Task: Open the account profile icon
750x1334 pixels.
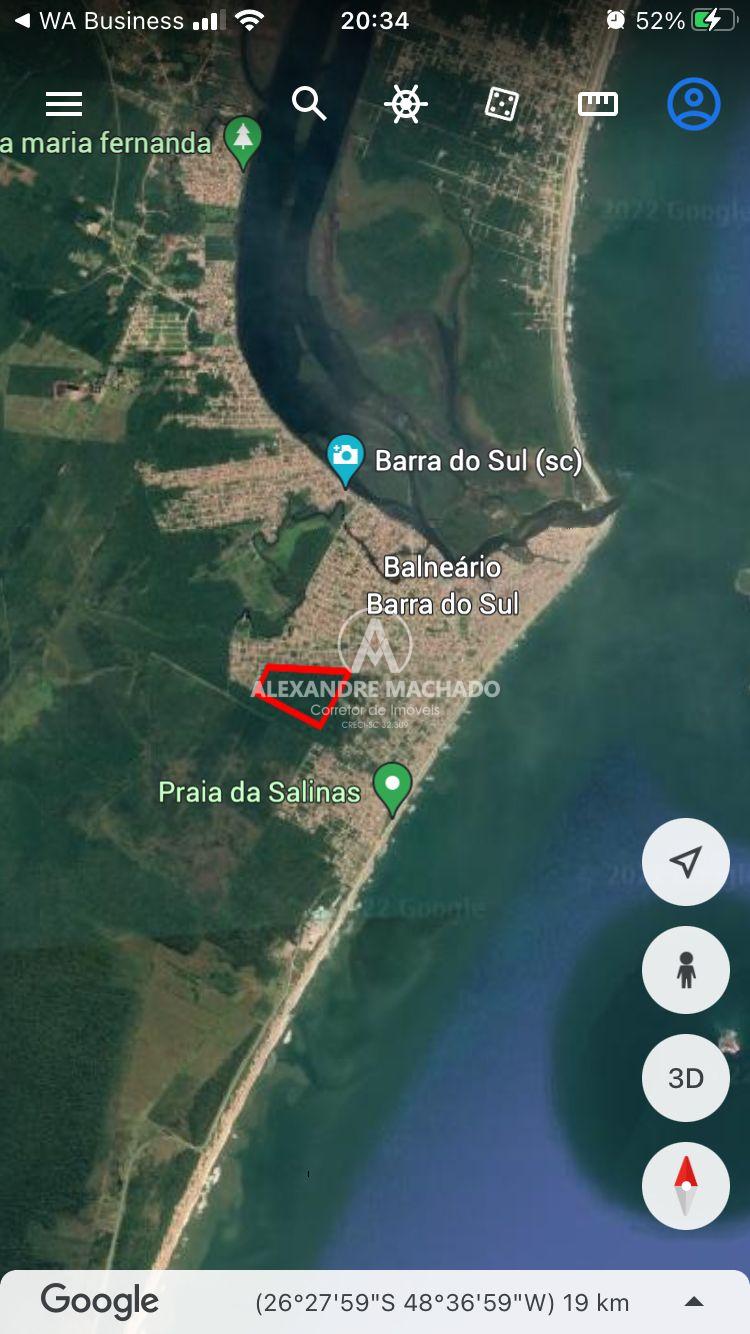Action: point(694,104)
